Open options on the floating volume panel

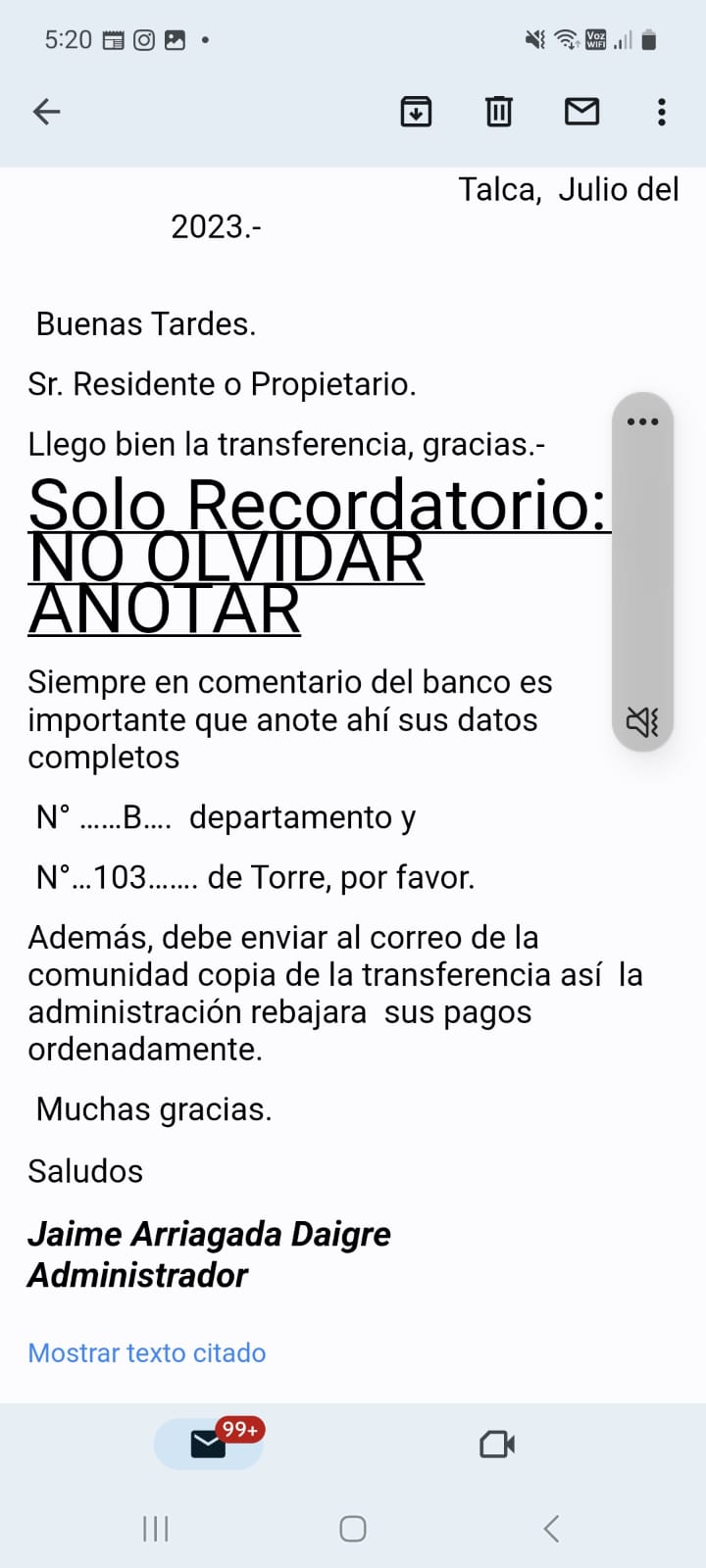point(642,422)
